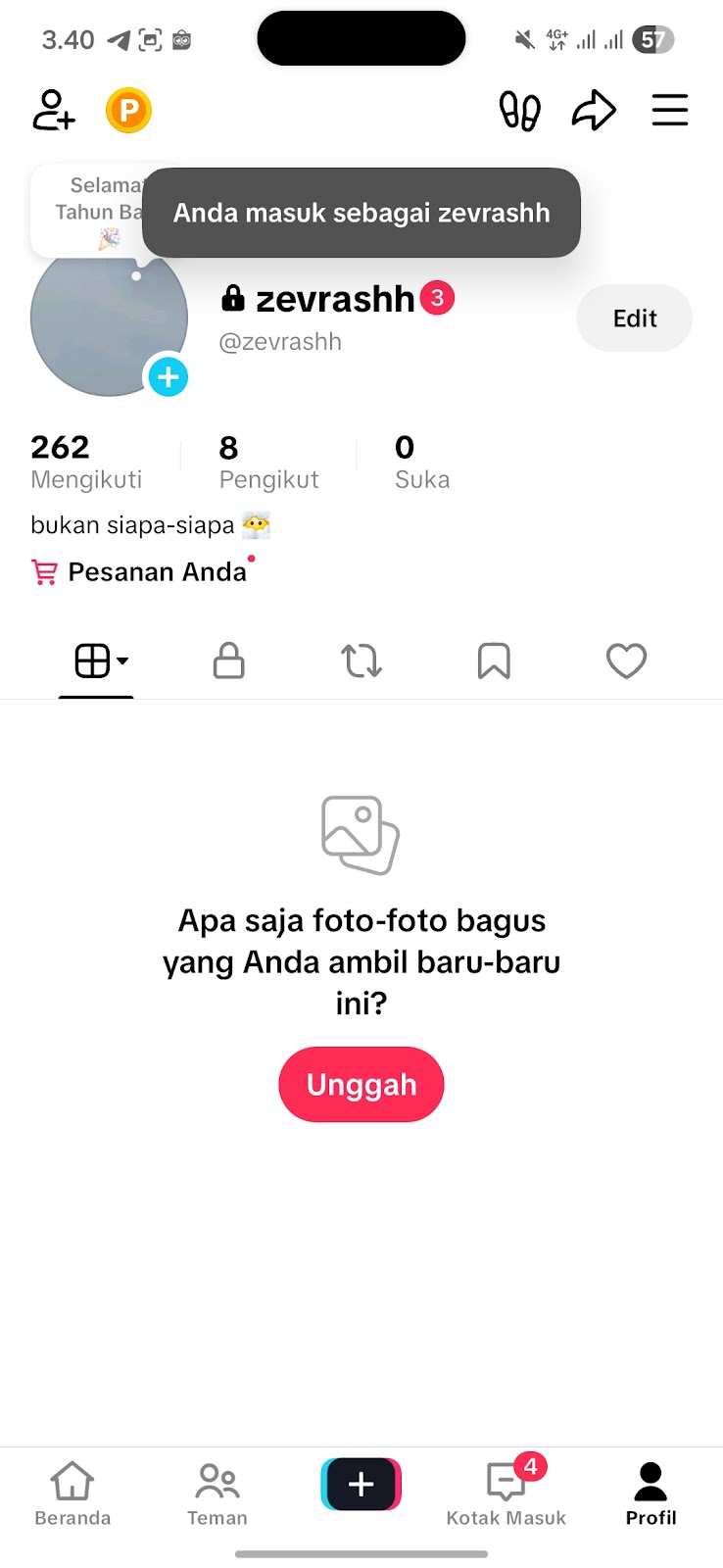Image resolution: width=723 pixels, height=1568 pixels.
Task: Switch to the bookmarked favorites tab
Action: click(x=494, y=661)
